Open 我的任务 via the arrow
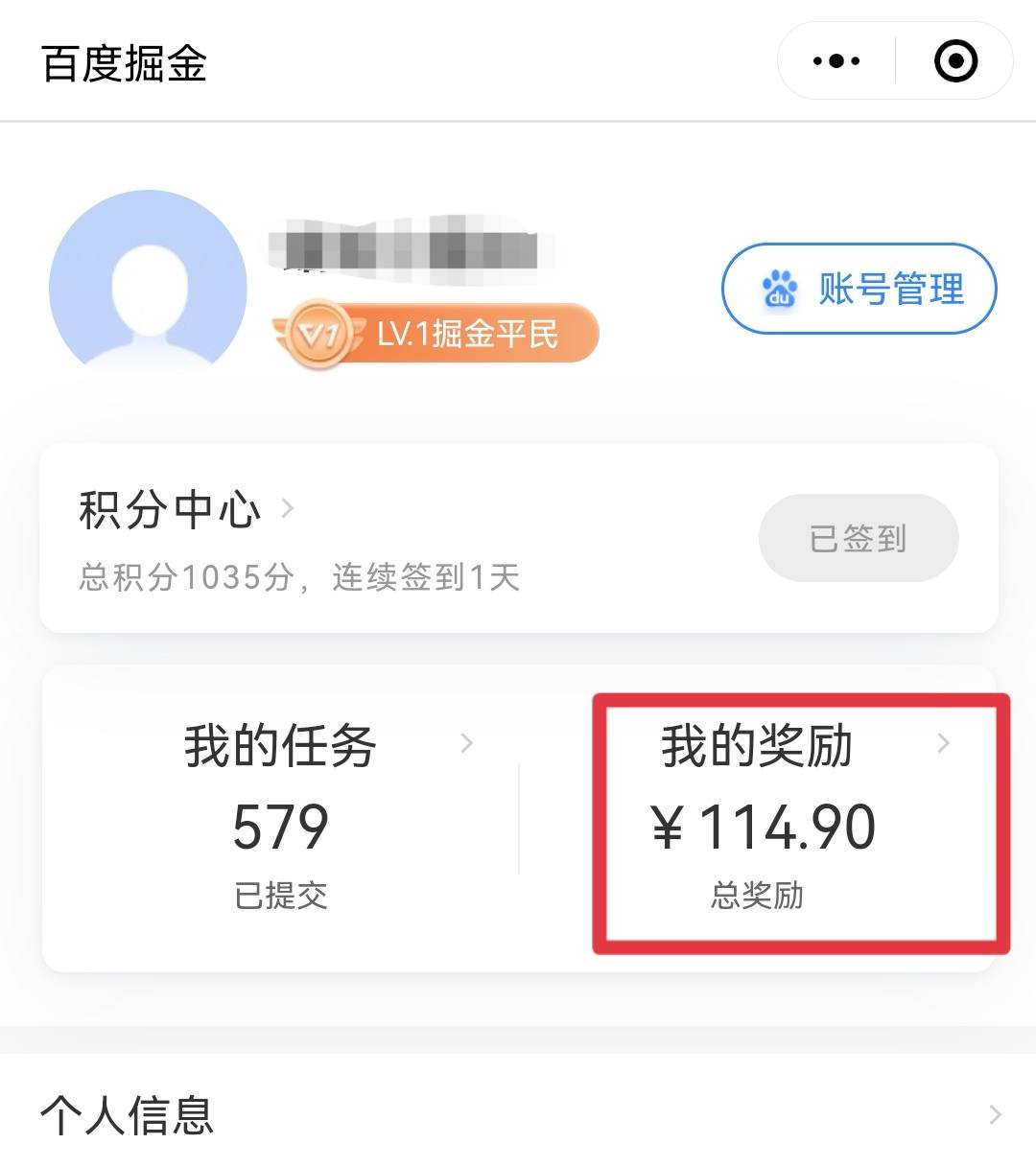1036x1167 pixels. 467,742
